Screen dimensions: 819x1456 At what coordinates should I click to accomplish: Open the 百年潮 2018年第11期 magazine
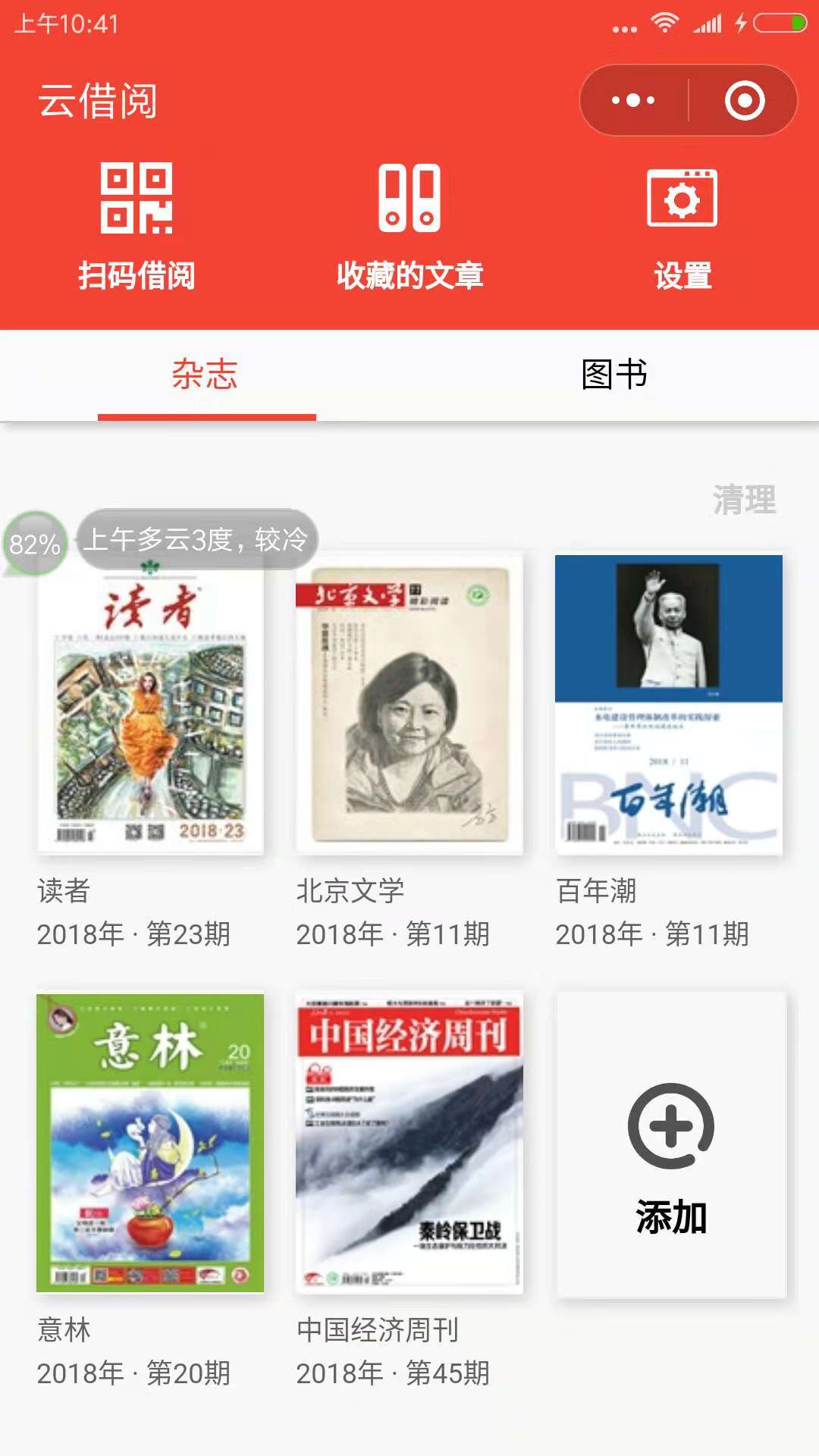tap(669, 705)
